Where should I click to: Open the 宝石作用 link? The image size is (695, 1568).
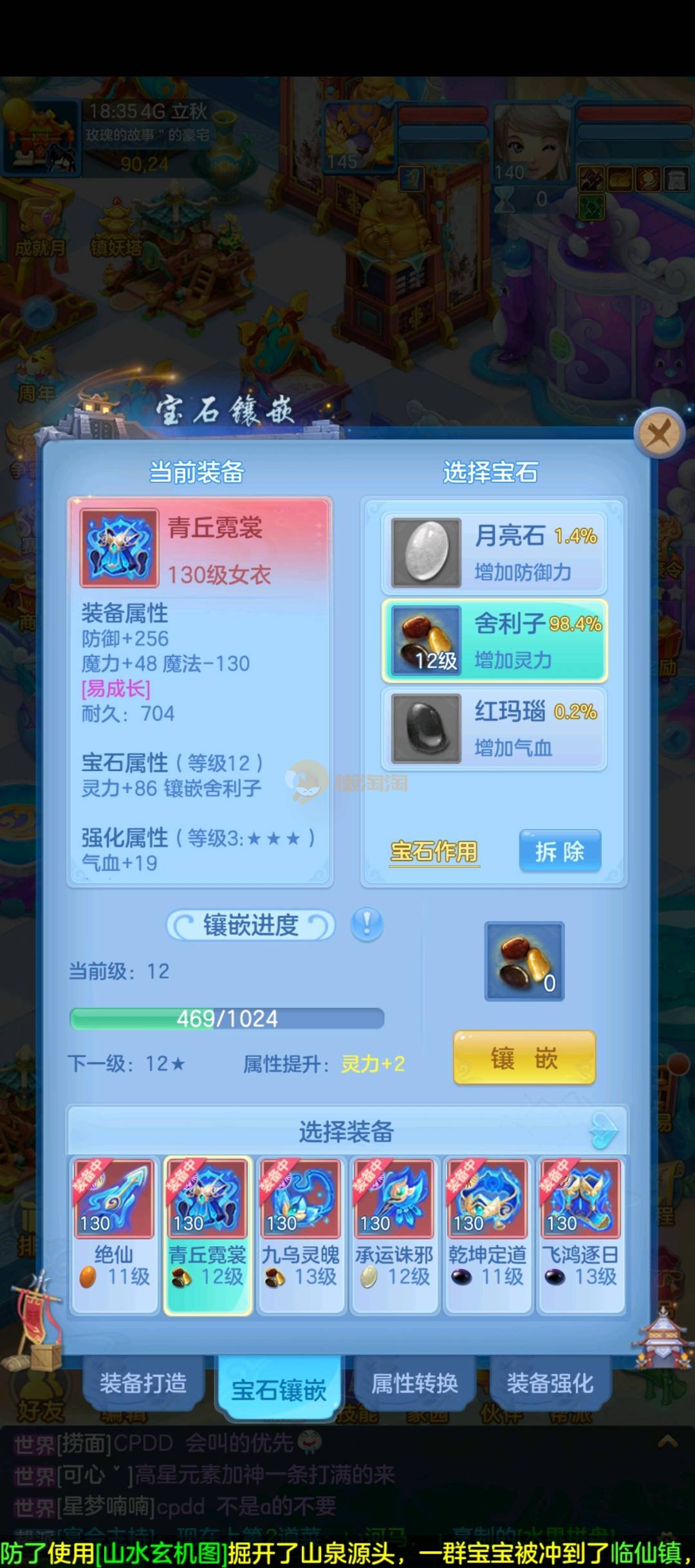pos(434,852)
